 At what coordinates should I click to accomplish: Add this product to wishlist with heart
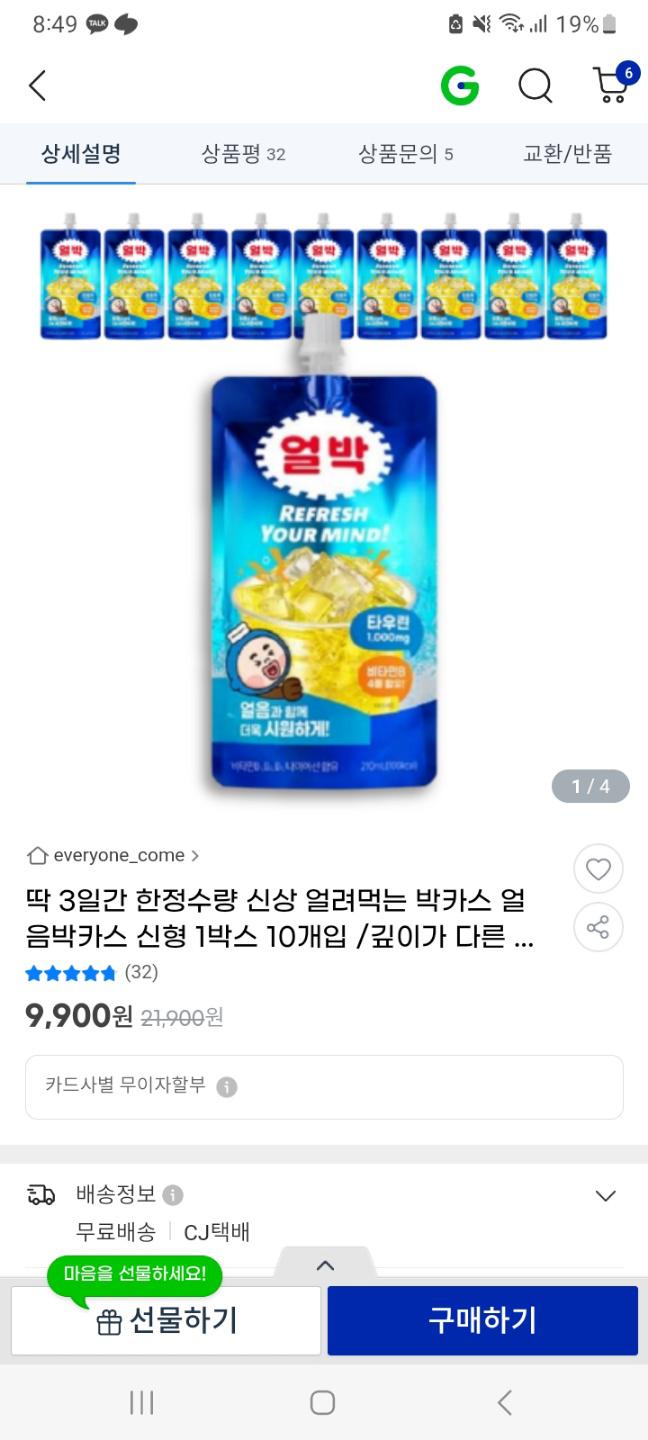click(x=598, y=870)
